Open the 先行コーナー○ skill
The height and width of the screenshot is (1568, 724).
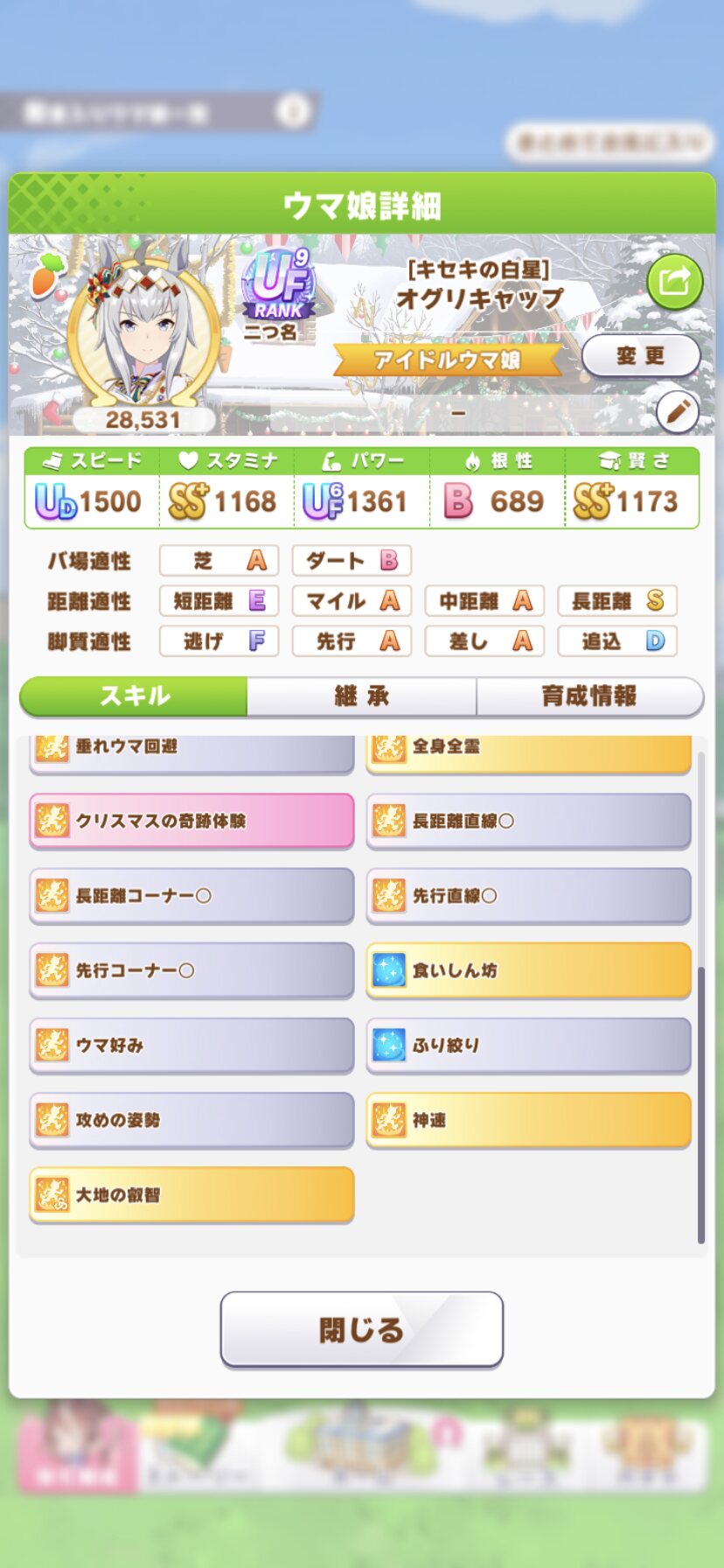point(191,970)
